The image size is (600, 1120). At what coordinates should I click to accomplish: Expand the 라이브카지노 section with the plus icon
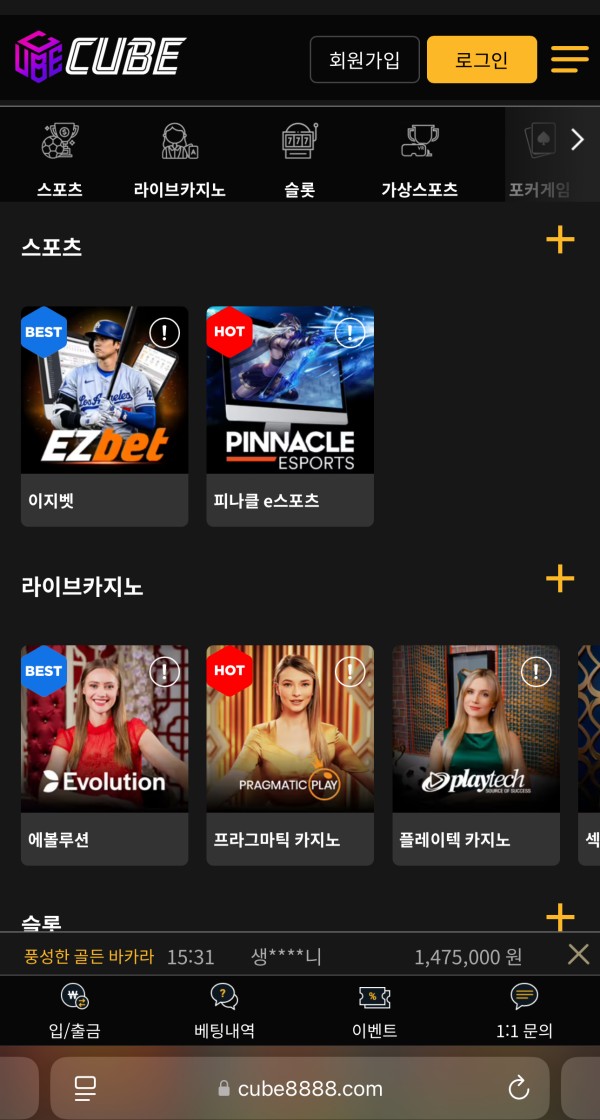tap(560, 579)
